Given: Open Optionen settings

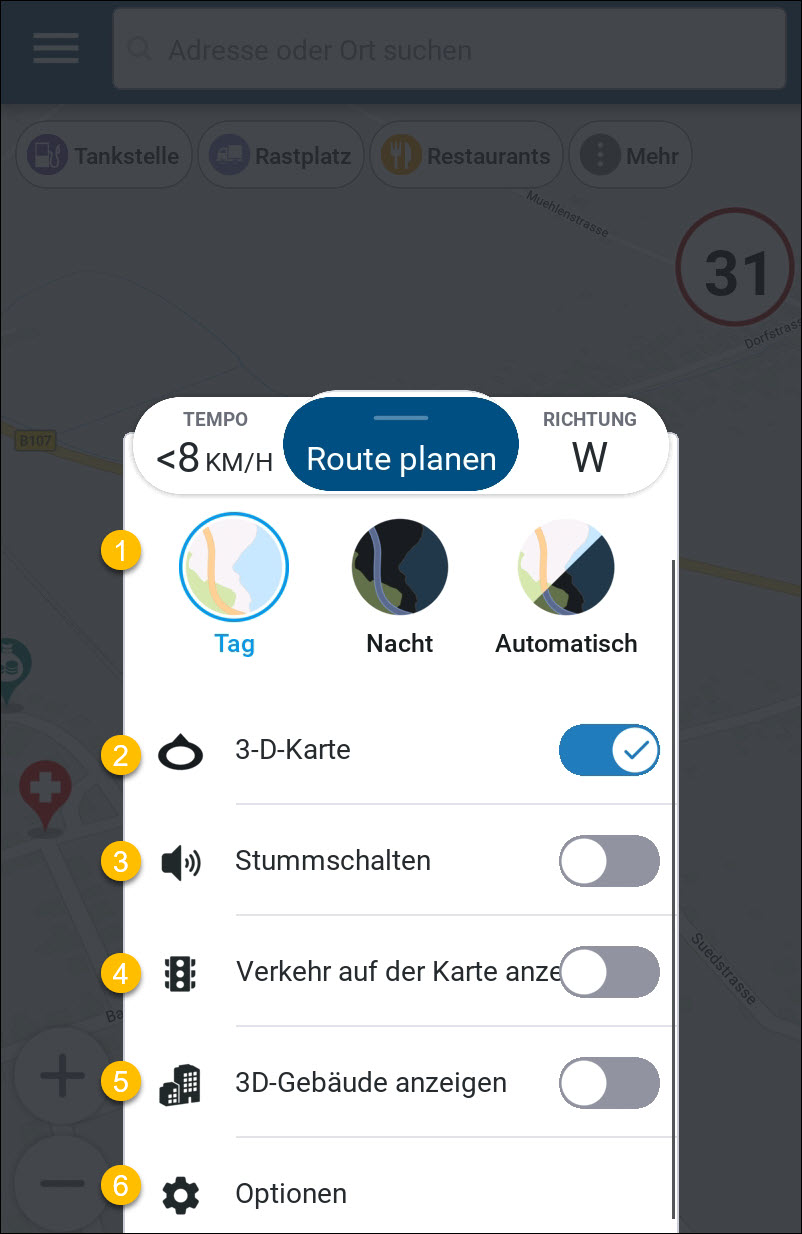Looking at the screenshot, I should click(291, 1194).
